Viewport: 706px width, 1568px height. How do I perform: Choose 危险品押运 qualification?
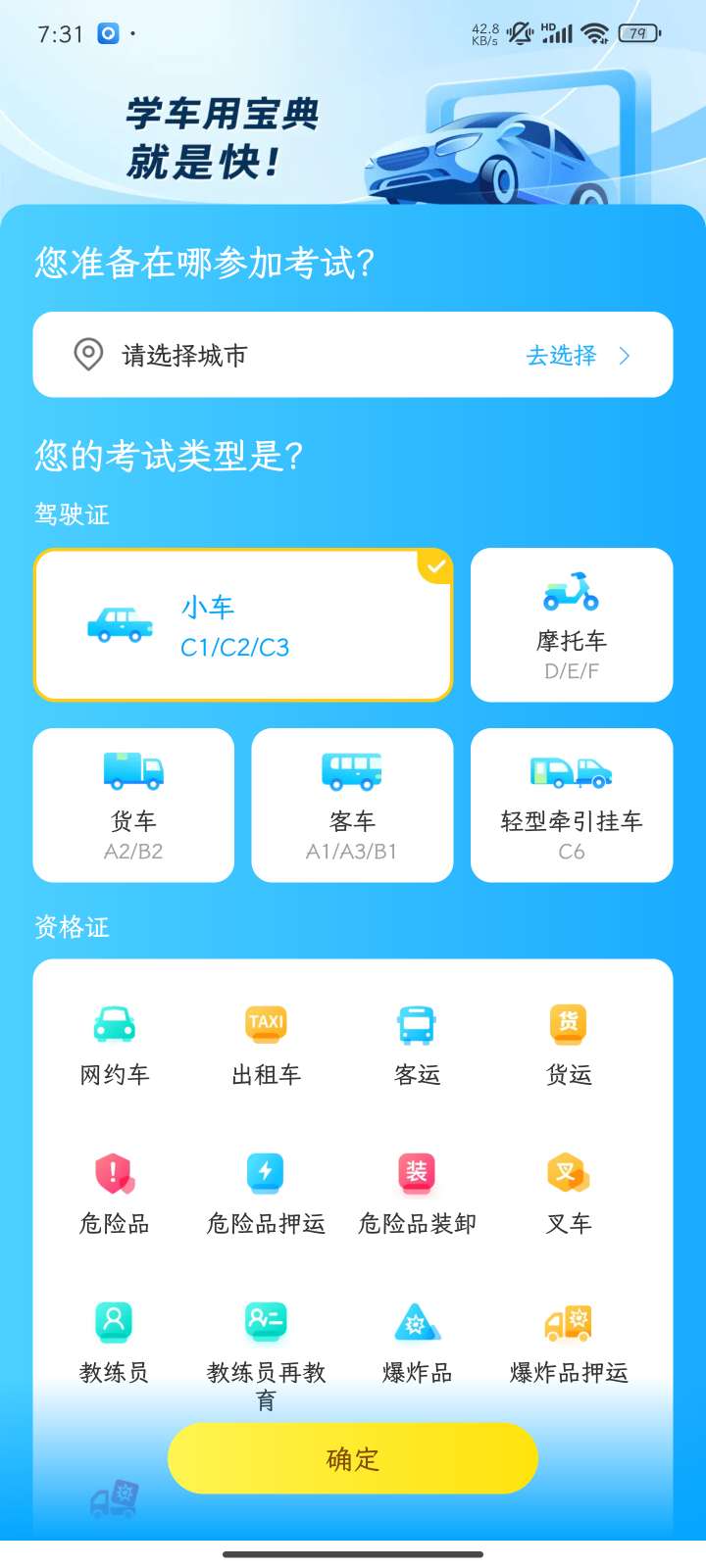pos(266,1195)
